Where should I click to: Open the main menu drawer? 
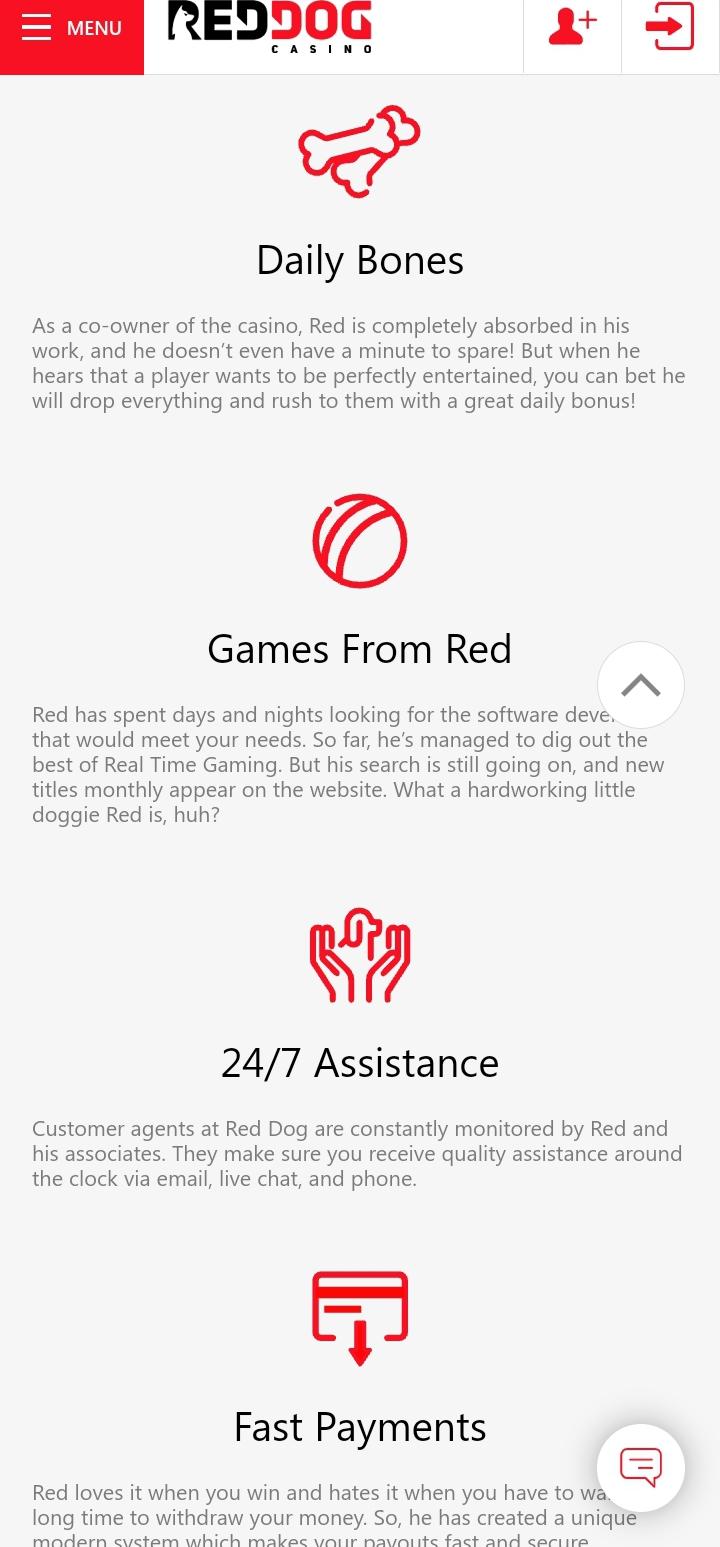[71, 29]
